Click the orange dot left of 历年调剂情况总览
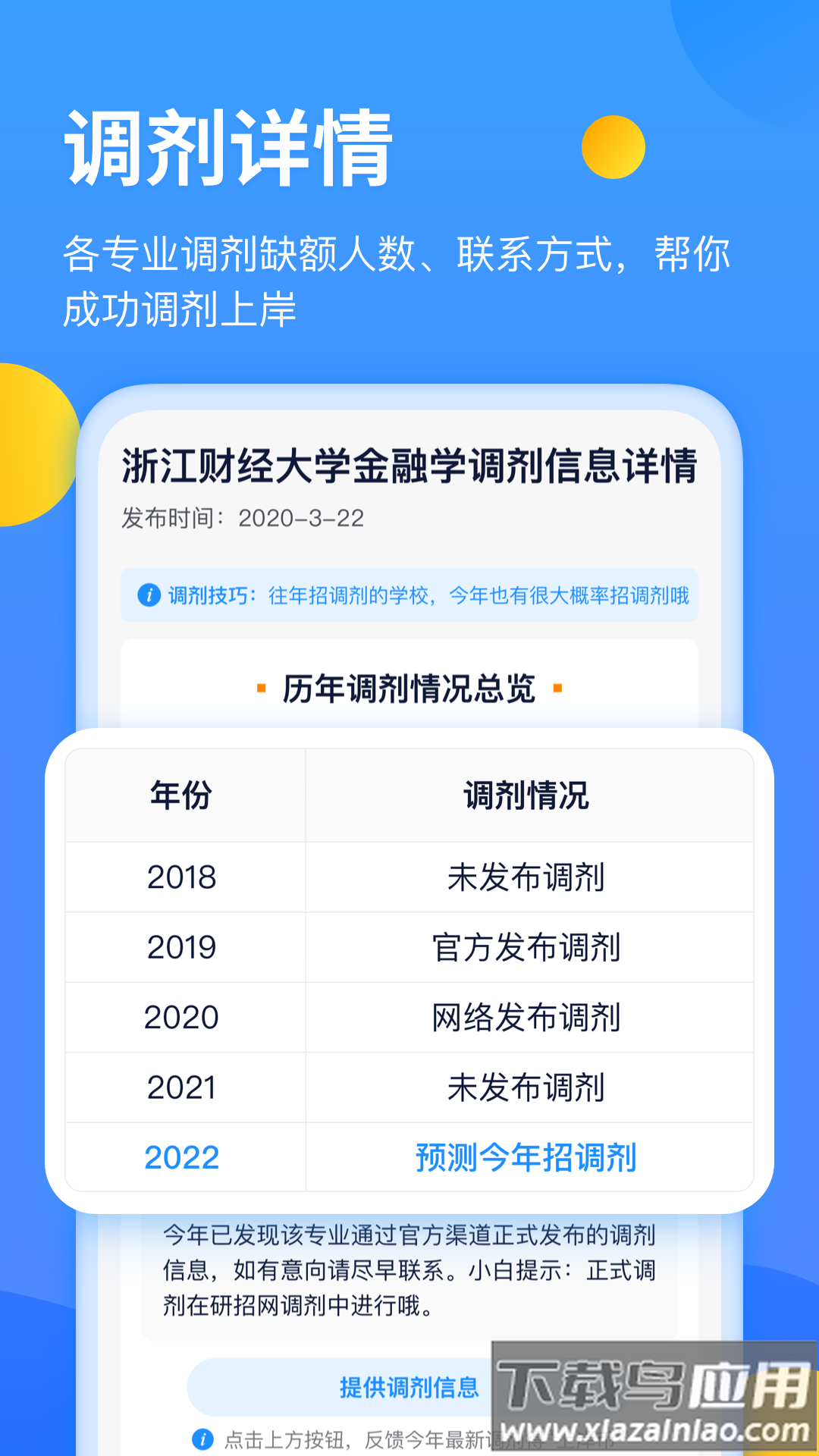This screenshot has width=819, height=1456. tap(261, 689)
